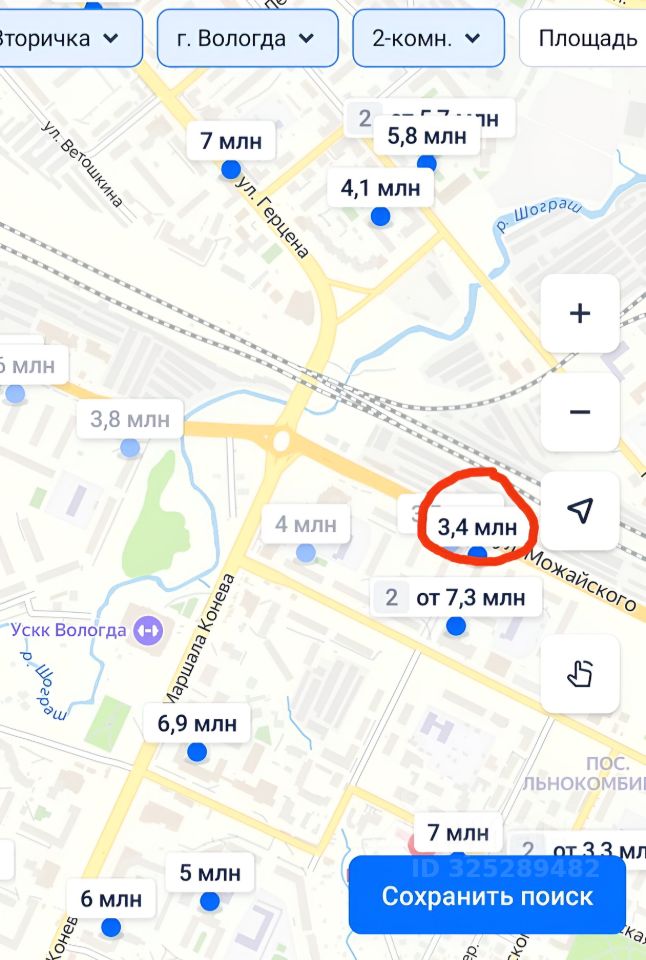The height and width of the screenshot is (960, 646).
Task: Select the 6,9 млн listing marker
Action: (x=197, y=724)
